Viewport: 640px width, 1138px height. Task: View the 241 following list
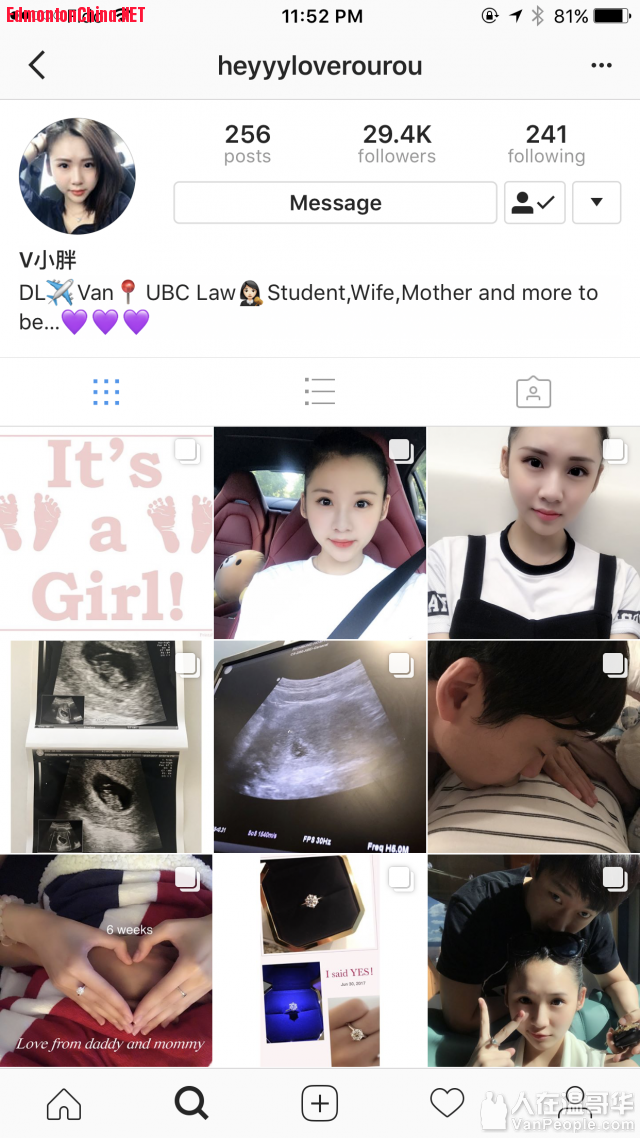pyautogui.click(x=546, y=144)
